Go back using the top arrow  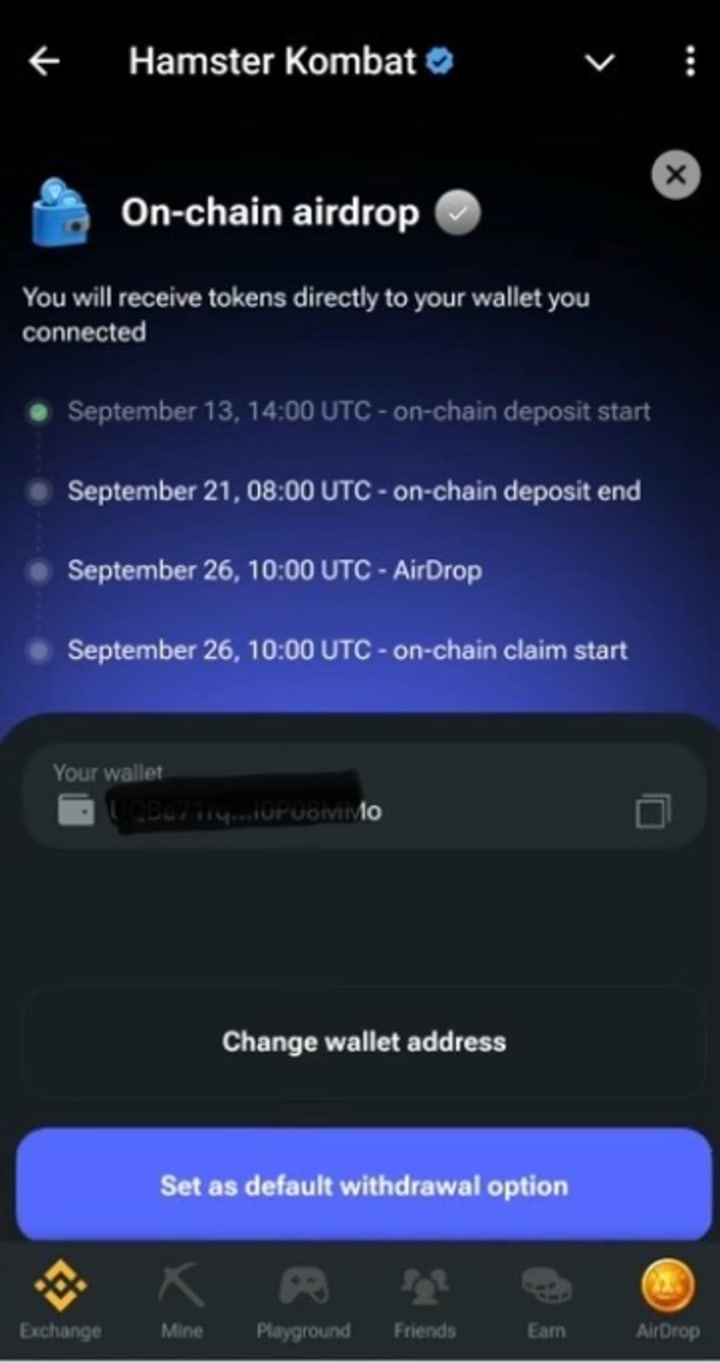tap(44, 62)
